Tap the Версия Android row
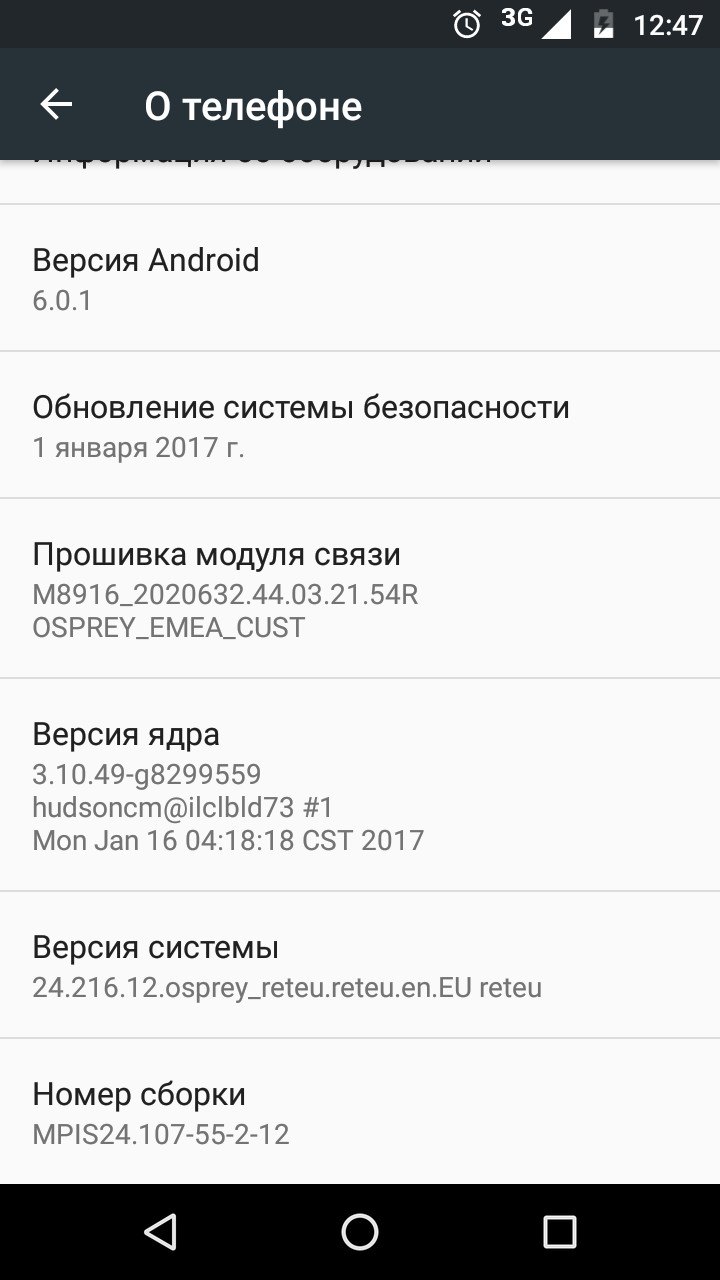 pyautogui.click(x=360, y=278)
